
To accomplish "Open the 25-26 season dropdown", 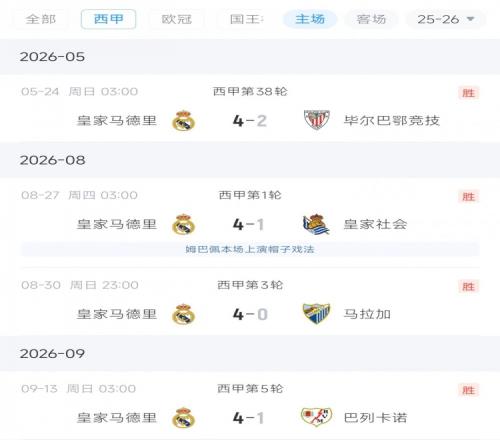I will pyautogui.click(x=446, y=19).
